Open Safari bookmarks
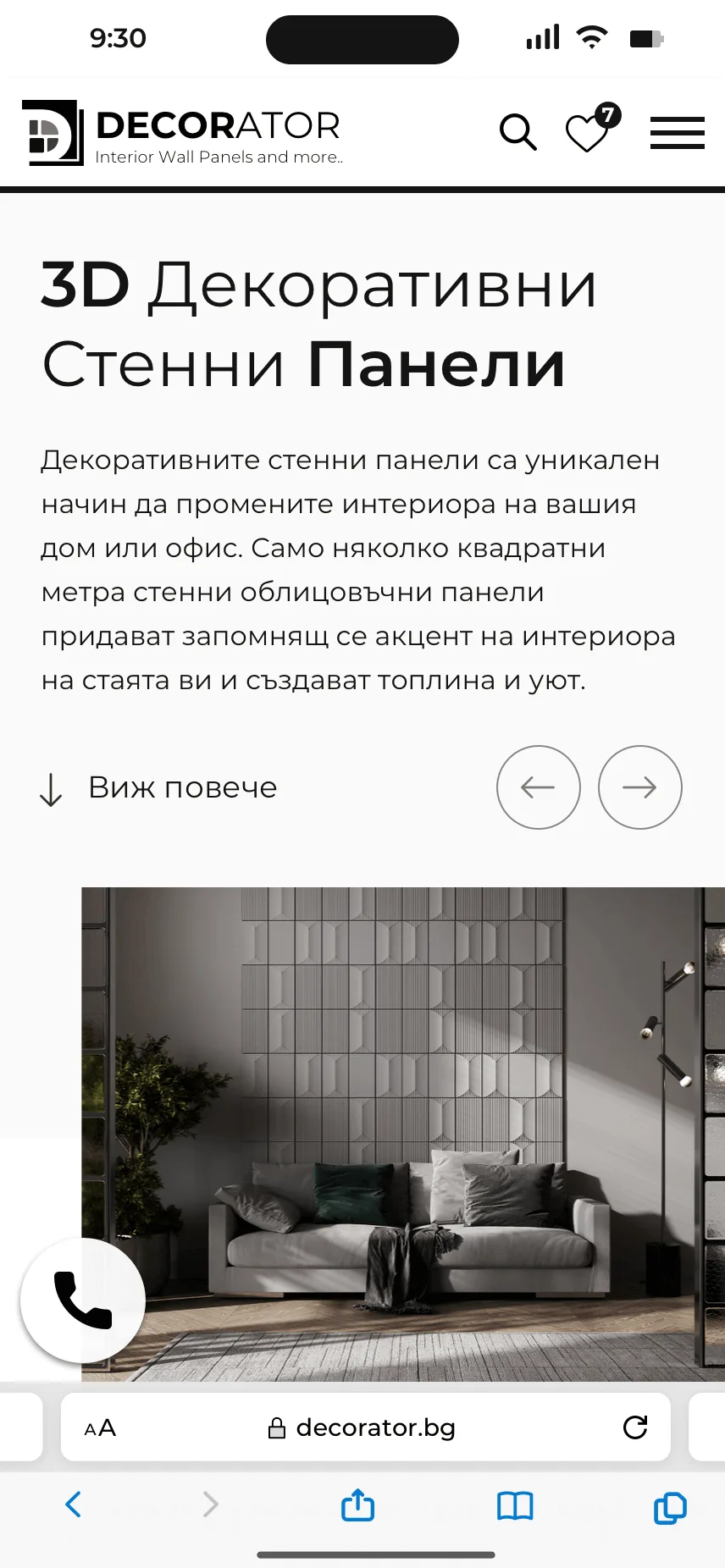725x1568 pixels. click(515, 1505)
